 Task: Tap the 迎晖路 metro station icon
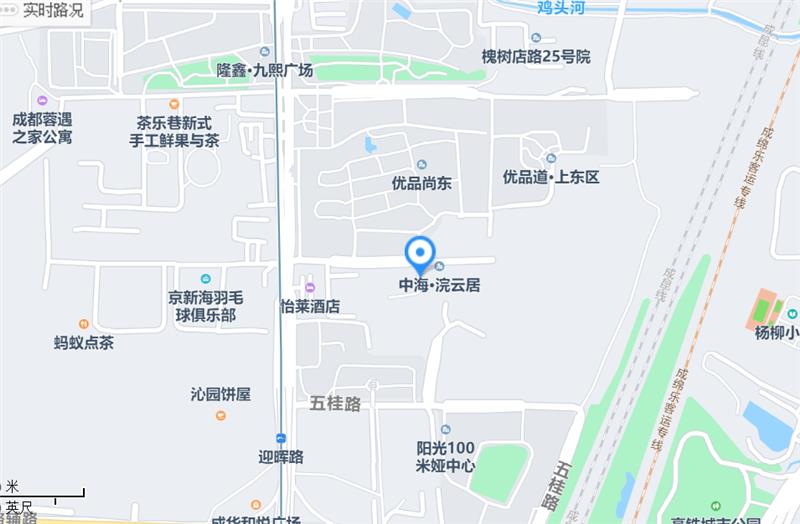[281, 438]
